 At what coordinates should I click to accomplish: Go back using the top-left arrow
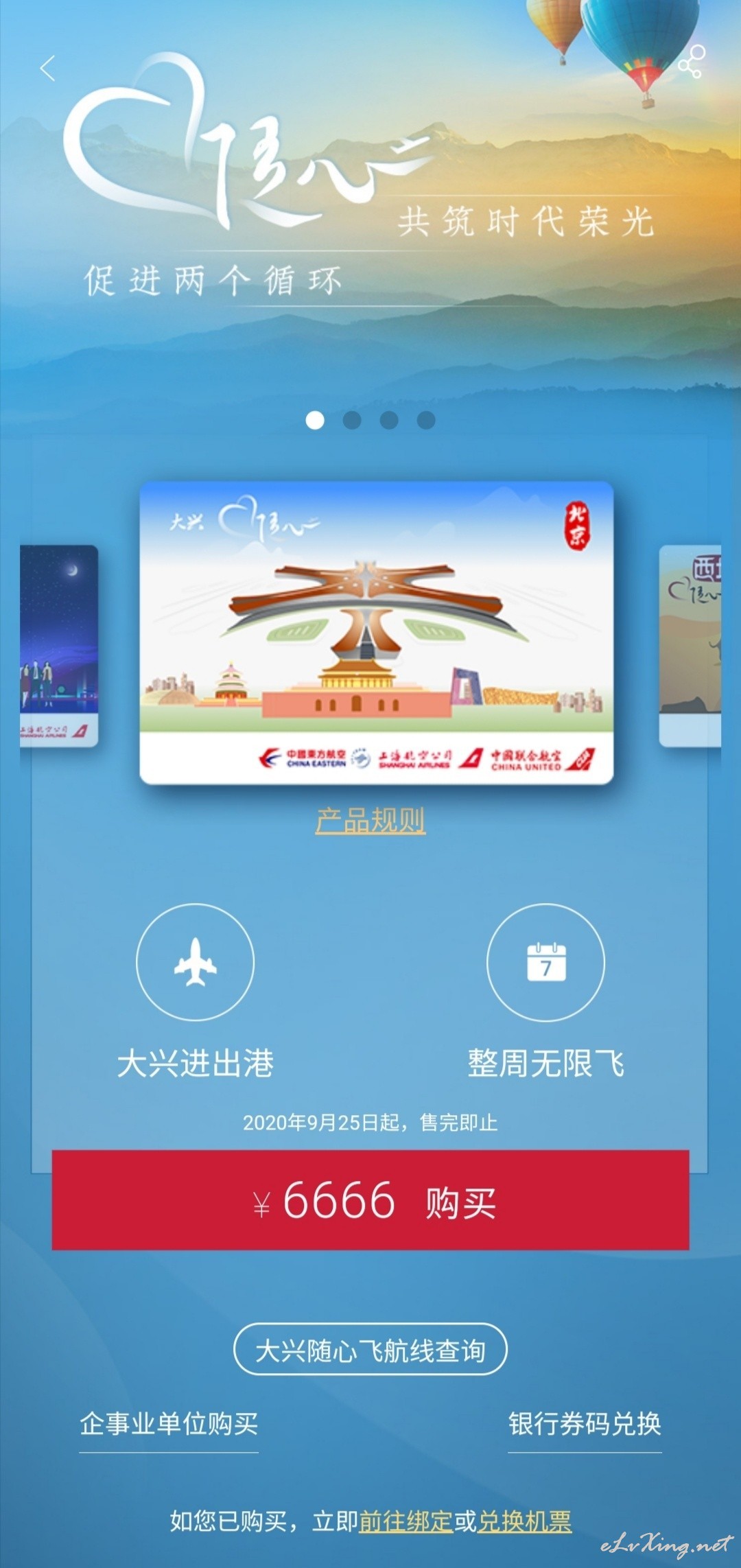pos(47,69)
